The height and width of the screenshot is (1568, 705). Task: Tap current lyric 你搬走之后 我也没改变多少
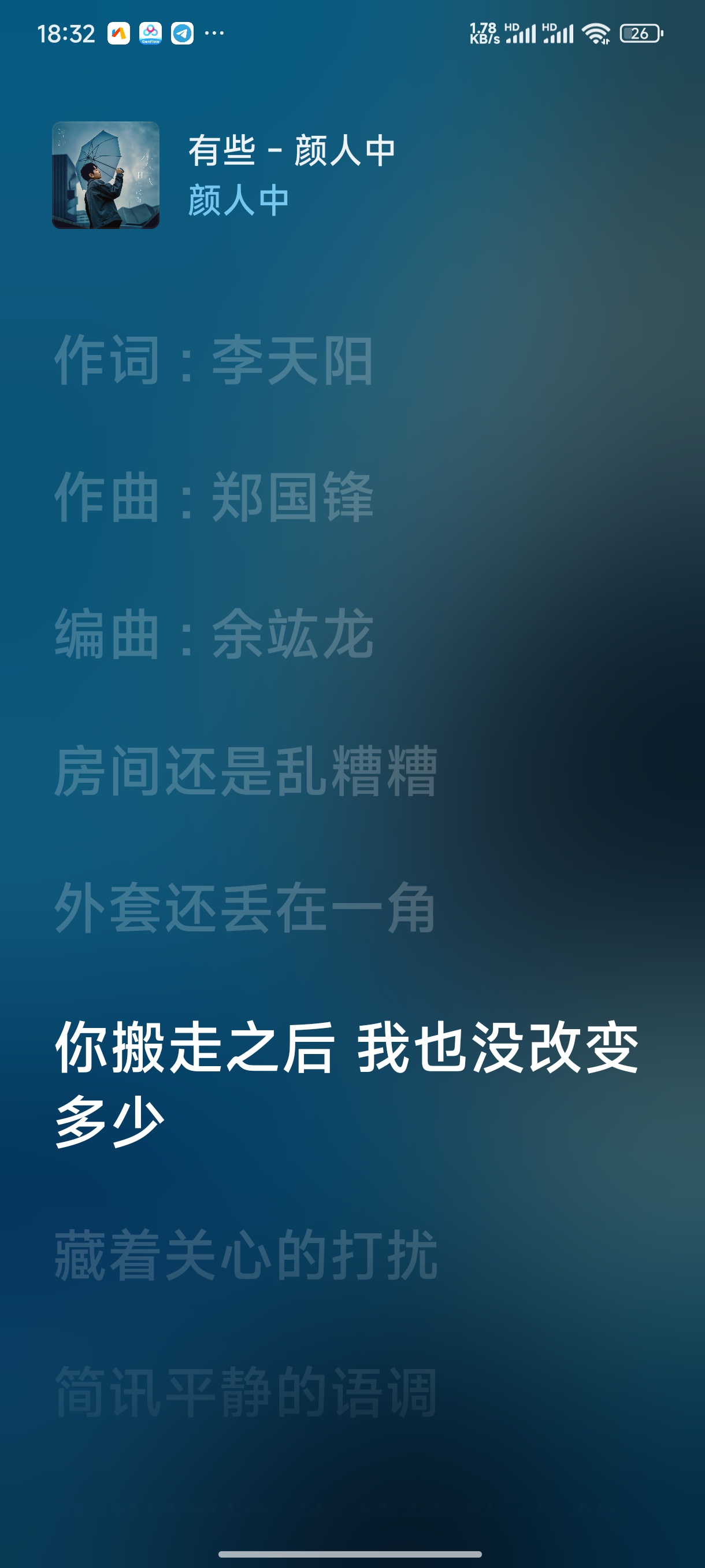tap(347, 1082)
